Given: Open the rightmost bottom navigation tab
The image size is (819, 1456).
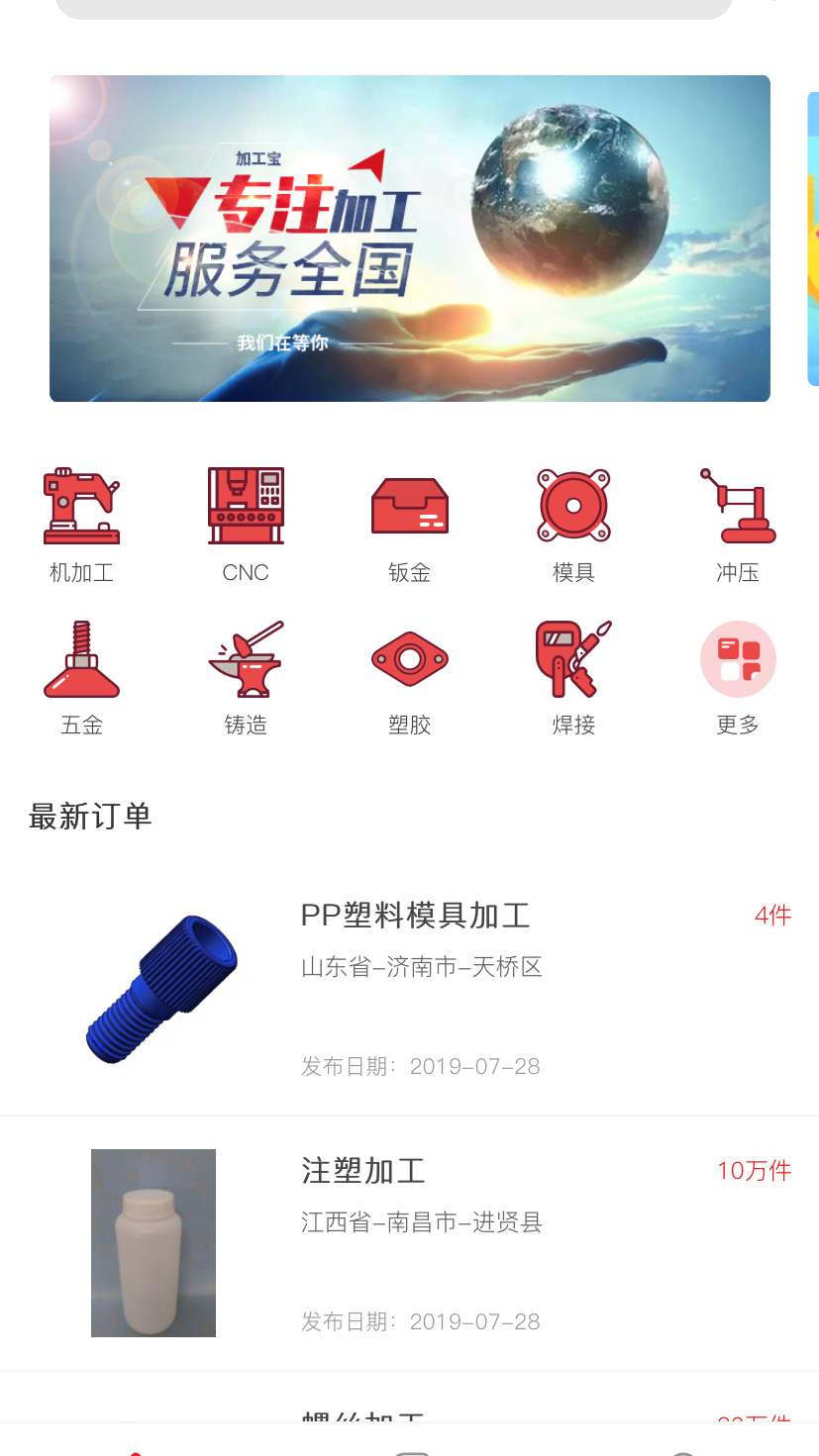Looking at the screenshot, I should 683,1447.
